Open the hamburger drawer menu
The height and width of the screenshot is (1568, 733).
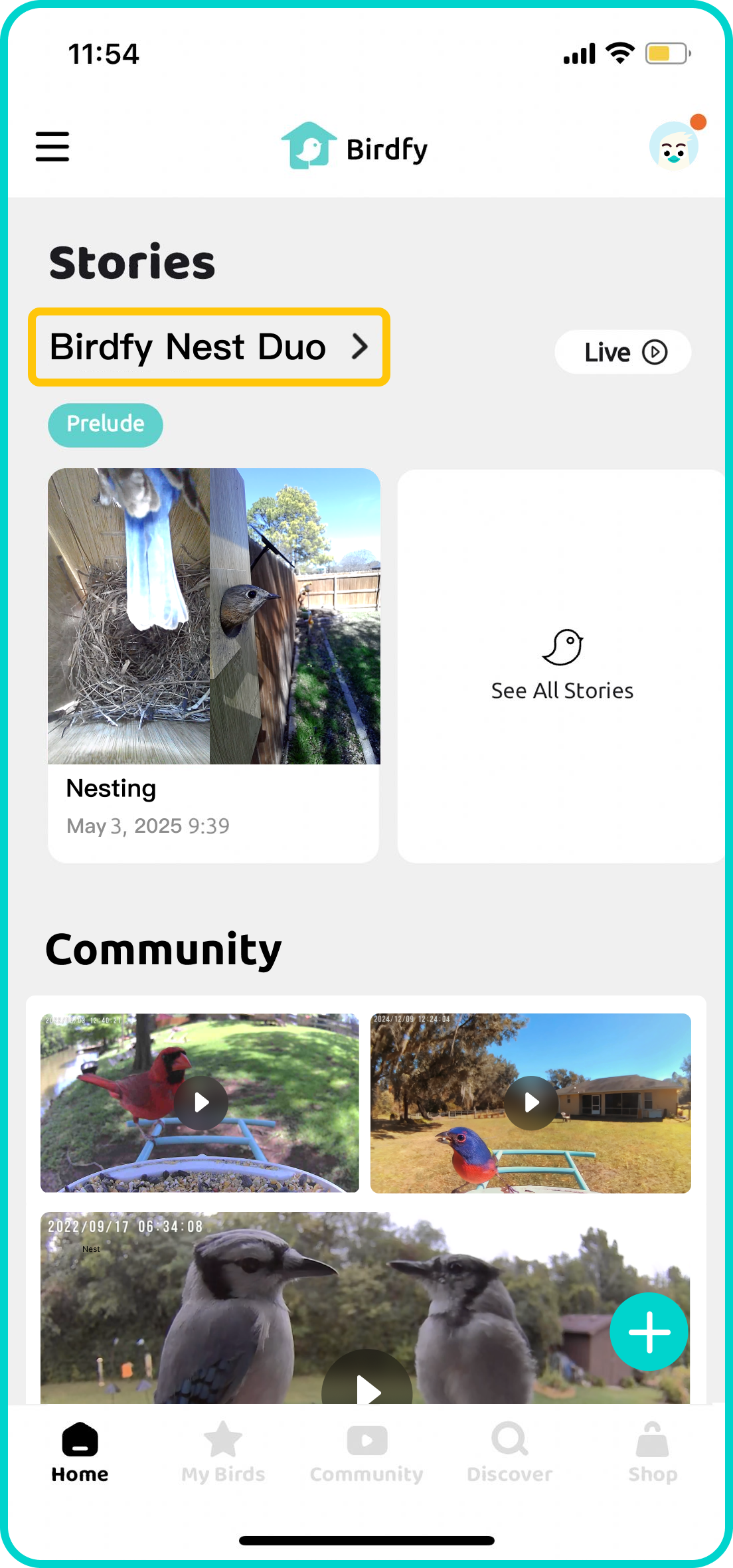pos(52,147)
